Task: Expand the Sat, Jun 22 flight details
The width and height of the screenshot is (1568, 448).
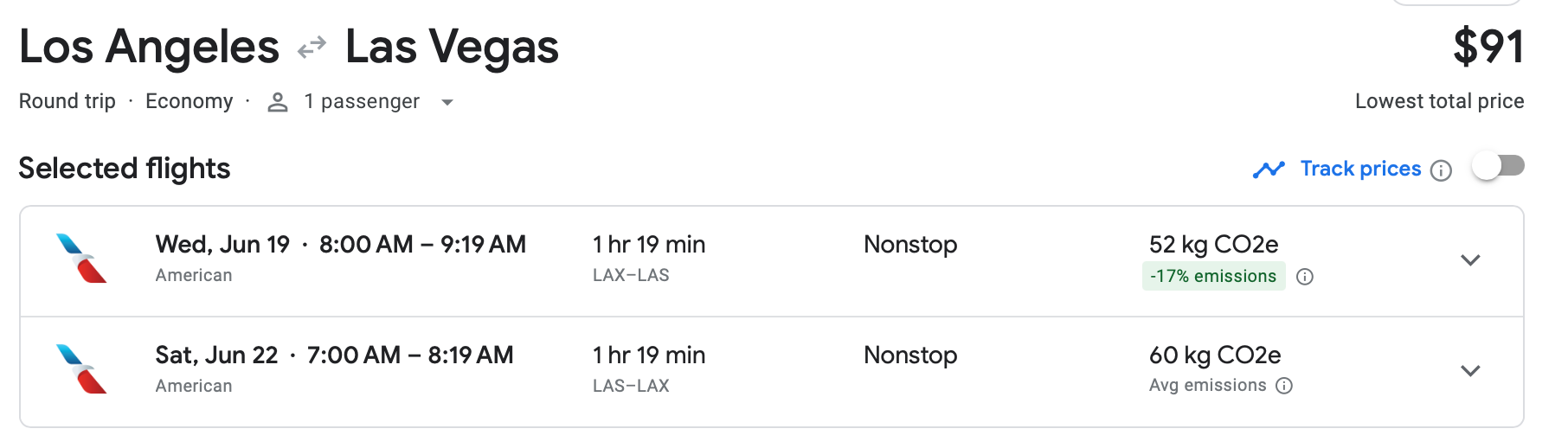Action: pyautogui.click(x=1470, y=371)
